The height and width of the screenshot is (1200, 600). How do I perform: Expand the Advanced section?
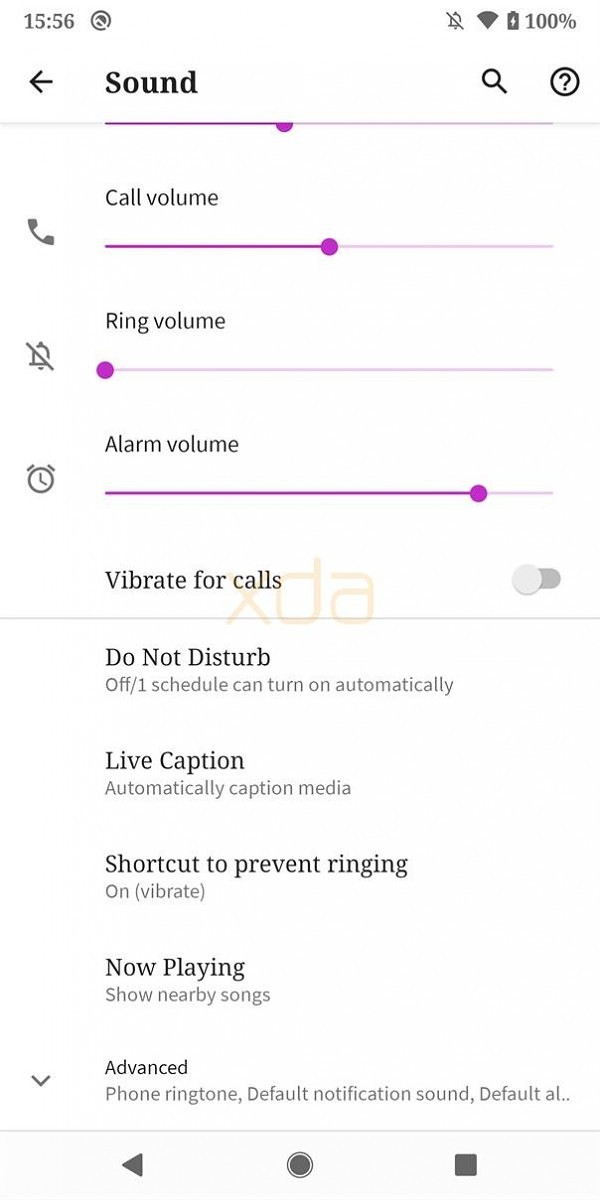(x=300, y=1080)
